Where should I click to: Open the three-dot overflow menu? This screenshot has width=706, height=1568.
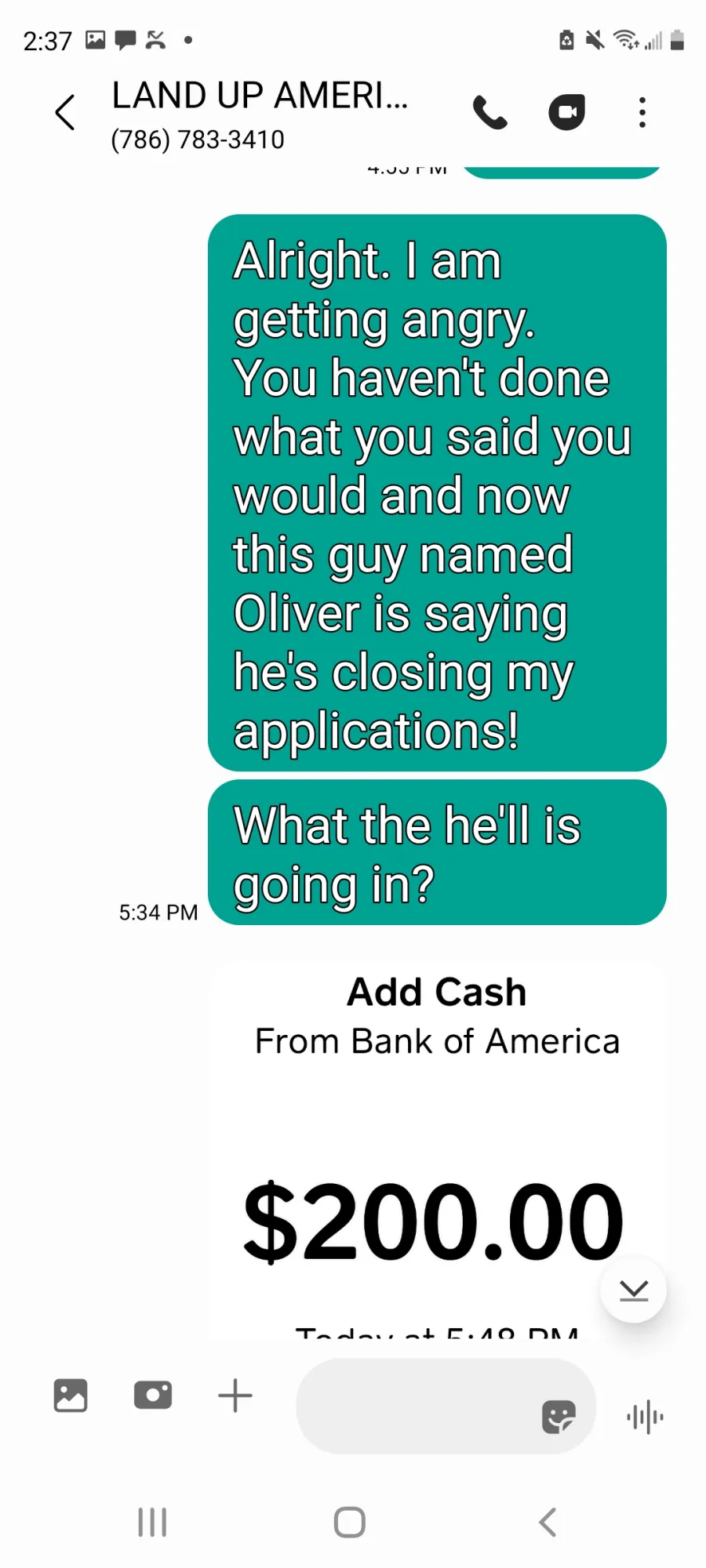point(642,112)
